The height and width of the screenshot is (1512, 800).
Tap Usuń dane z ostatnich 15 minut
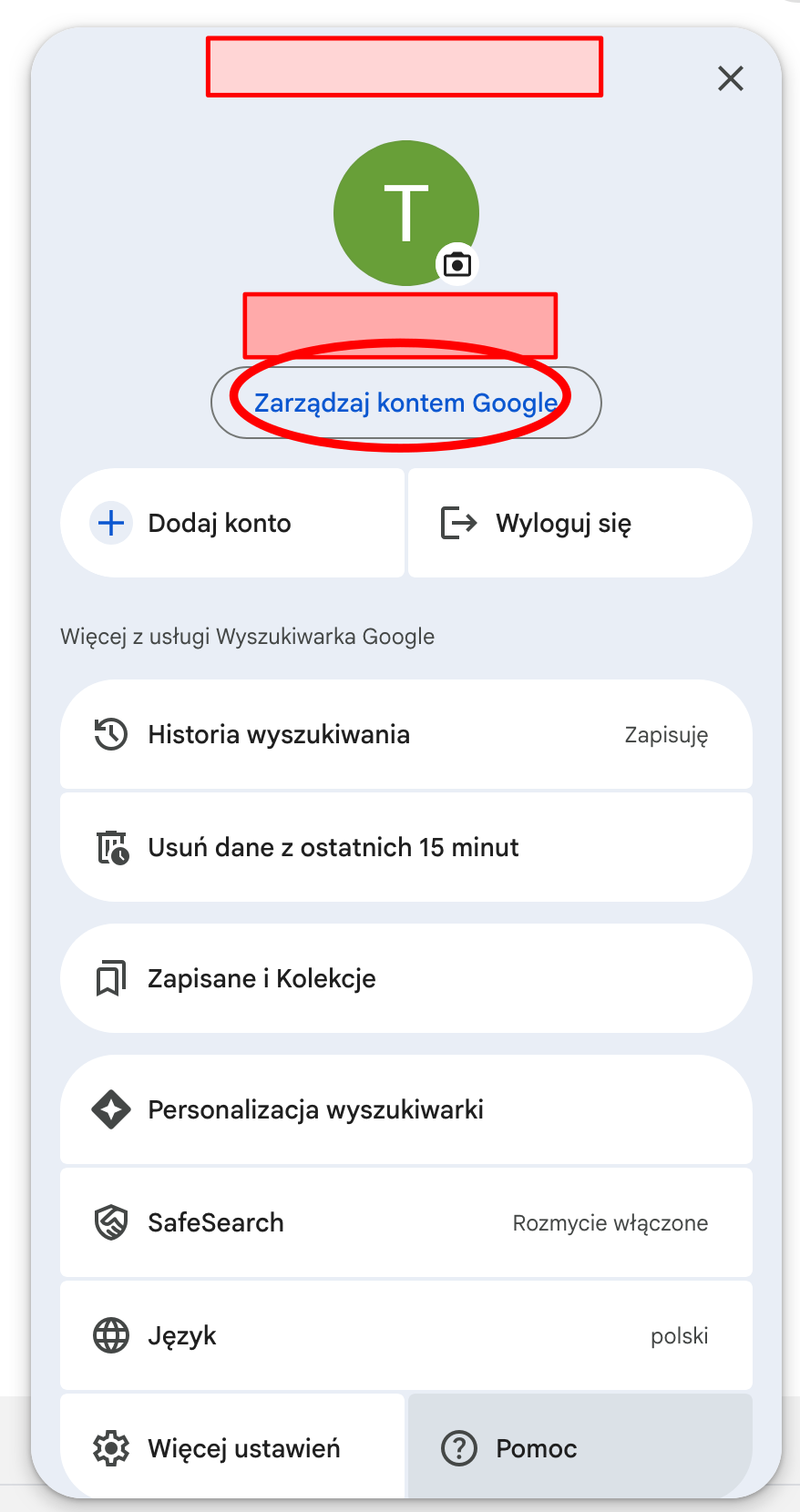pyautogui.click(x=405, y=847)
